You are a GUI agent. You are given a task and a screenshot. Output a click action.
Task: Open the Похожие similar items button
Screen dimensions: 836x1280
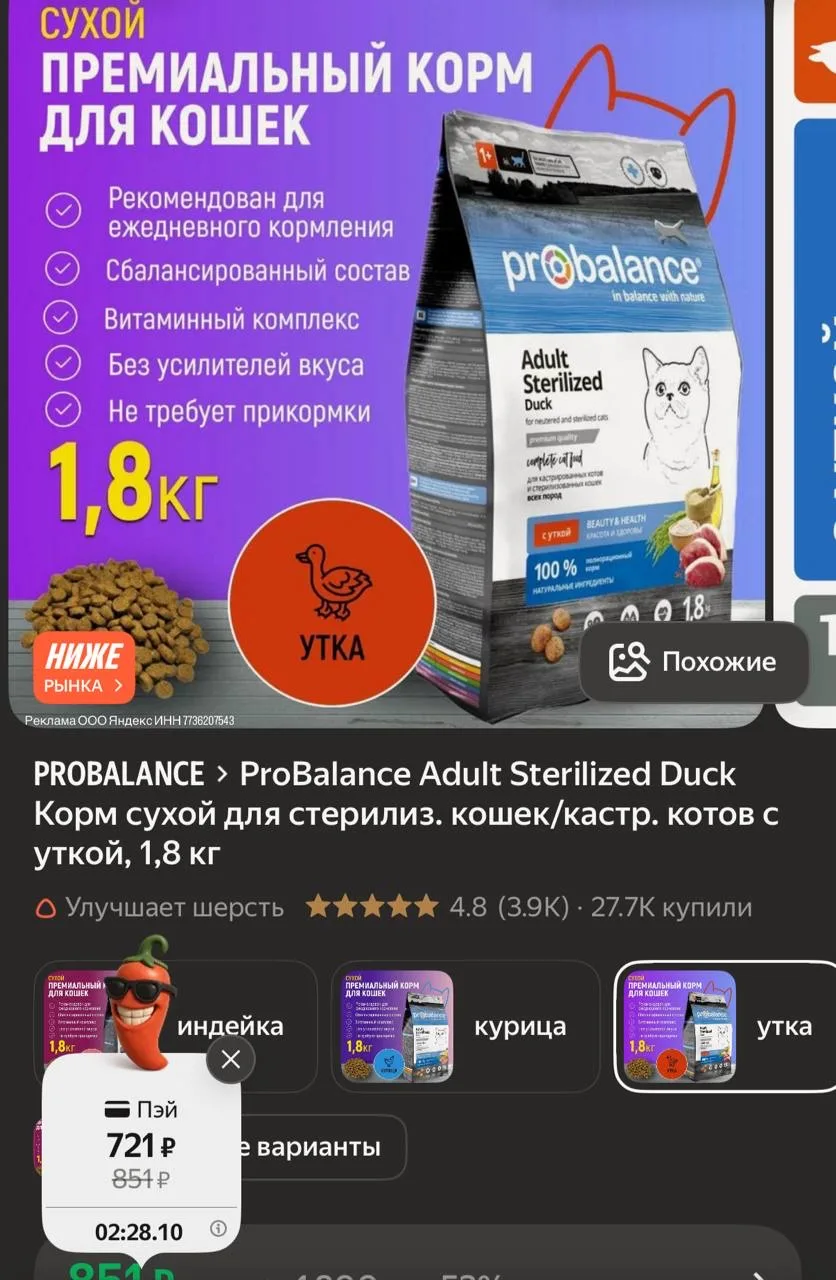[x=693, y=662]
